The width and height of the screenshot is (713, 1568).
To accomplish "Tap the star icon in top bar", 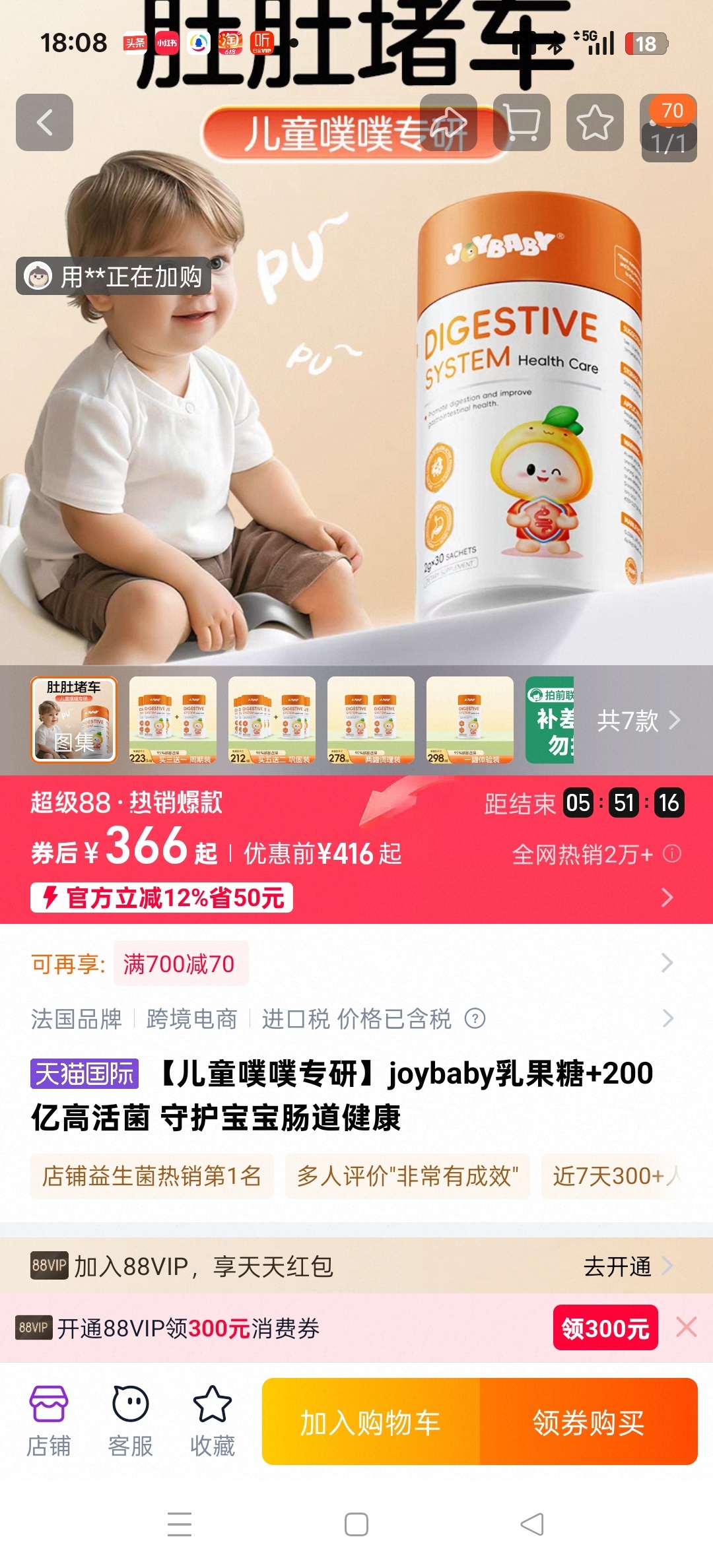I will click(x=595, y=123).
